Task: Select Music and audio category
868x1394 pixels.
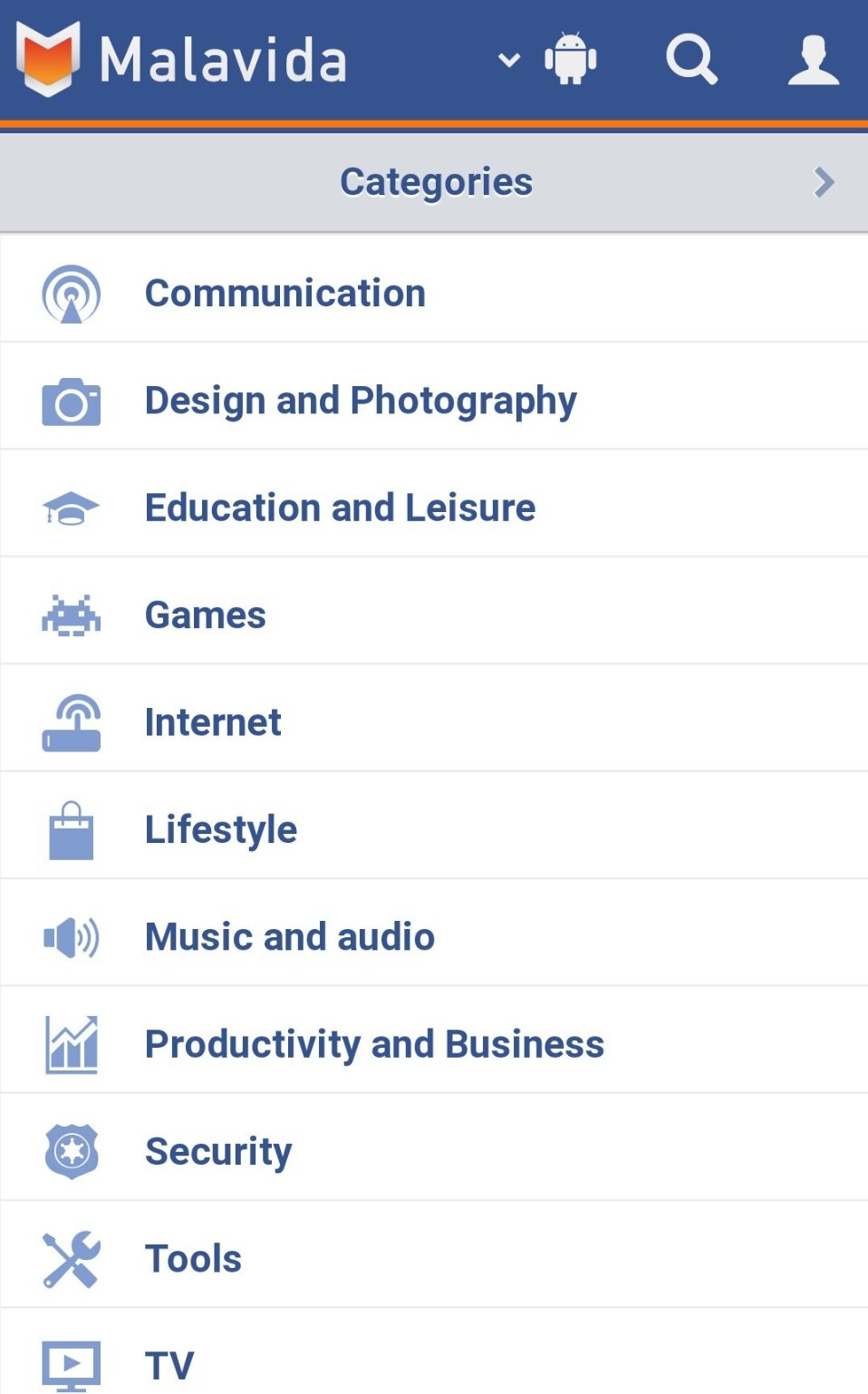Action: click(434, 936)
